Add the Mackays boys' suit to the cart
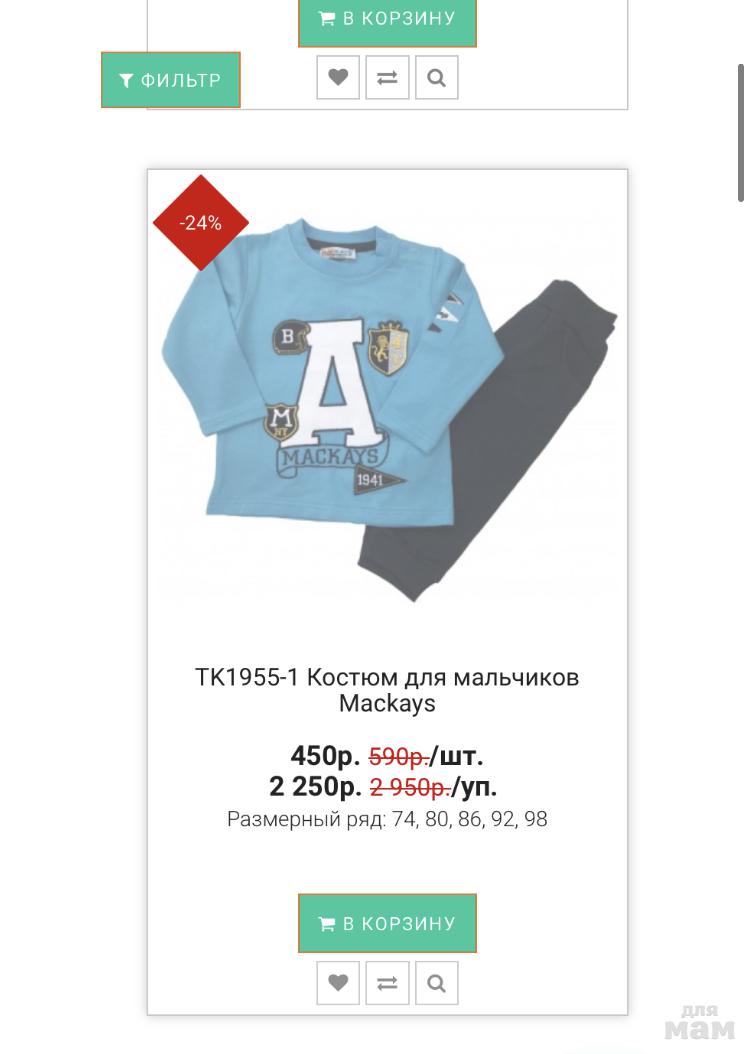The image size is (750, 1054). [x=387, y=923]
